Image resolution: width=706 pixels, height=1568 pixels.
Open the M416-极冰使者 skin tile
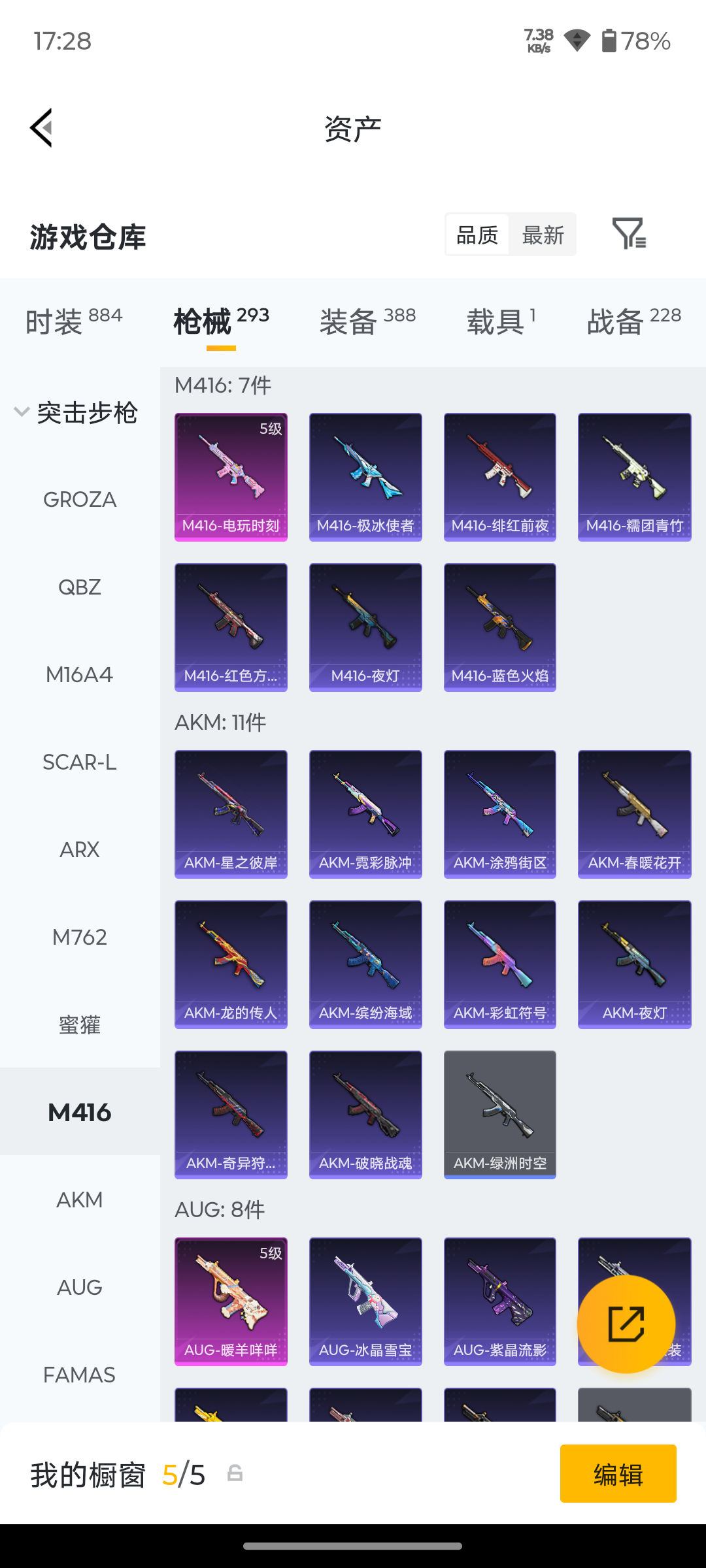[x=365, y=477]
